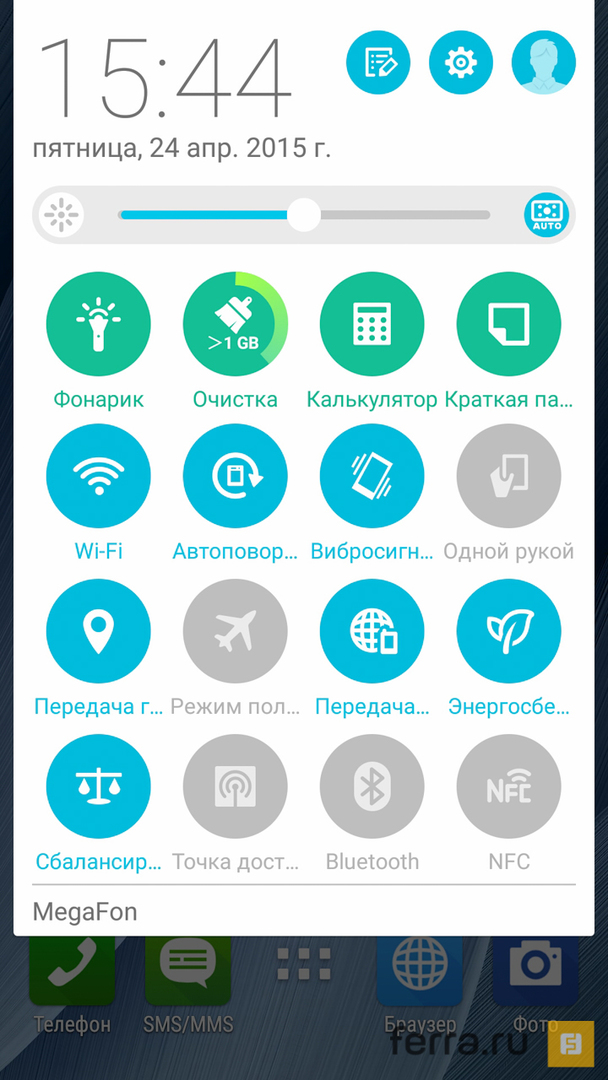Open the quick settings edit icon
608x1080 pixels.
coord(378,63)
